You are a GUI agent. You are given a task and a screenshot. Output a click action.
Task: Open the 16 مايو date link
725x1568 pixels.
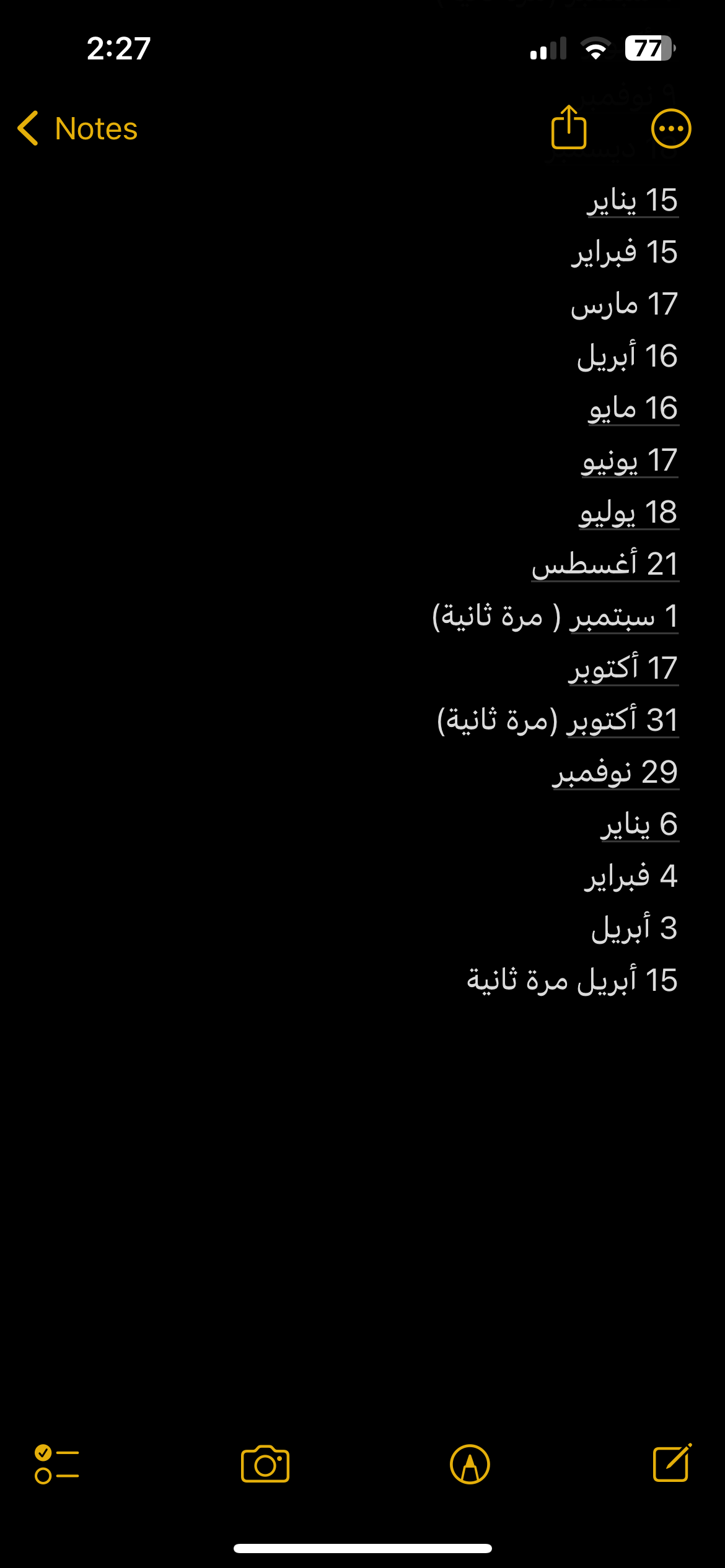[633, 409]
